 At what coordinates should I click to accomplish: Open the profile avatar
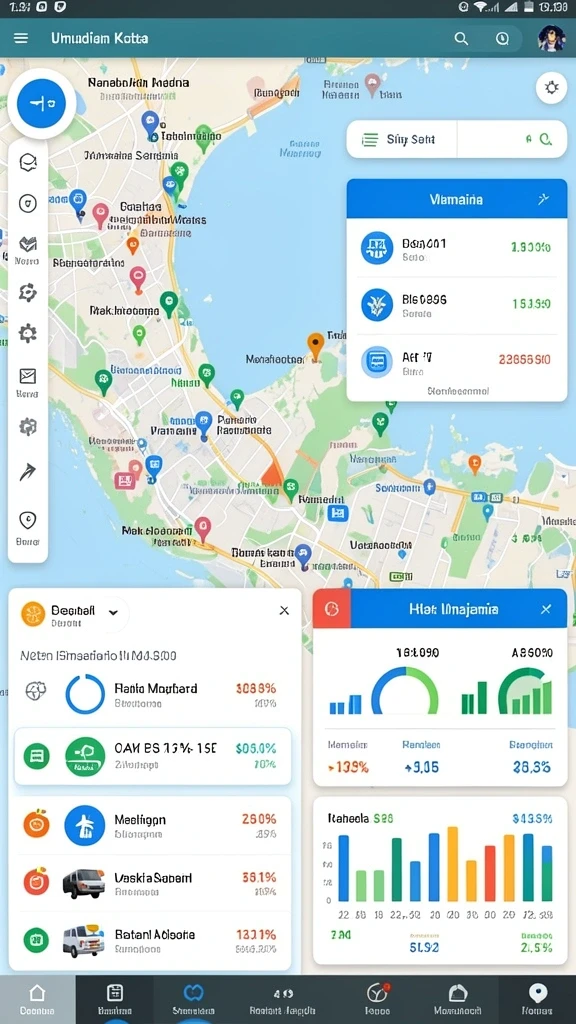[551, 39]
